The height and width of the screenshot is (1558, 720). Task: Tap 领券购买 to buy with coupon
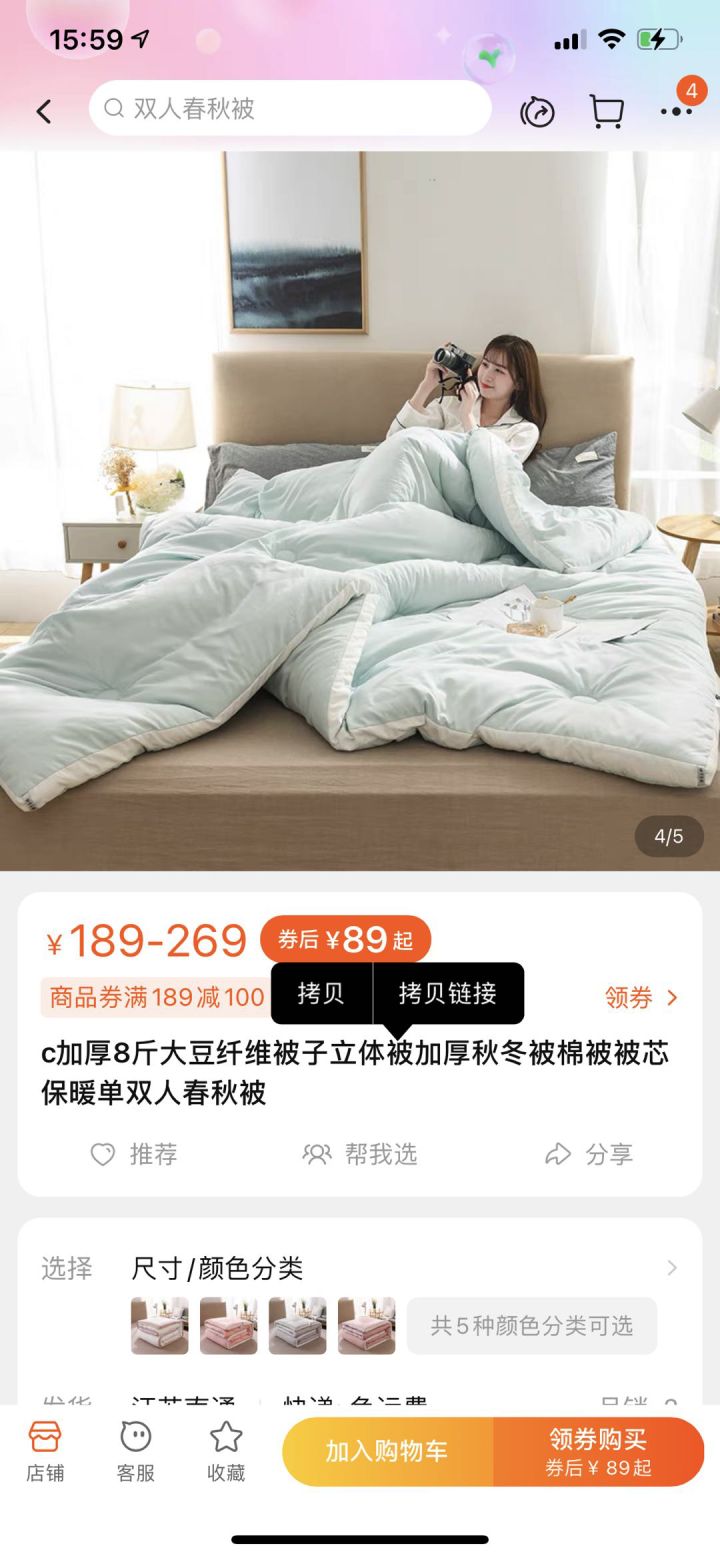pos(598,1451)
